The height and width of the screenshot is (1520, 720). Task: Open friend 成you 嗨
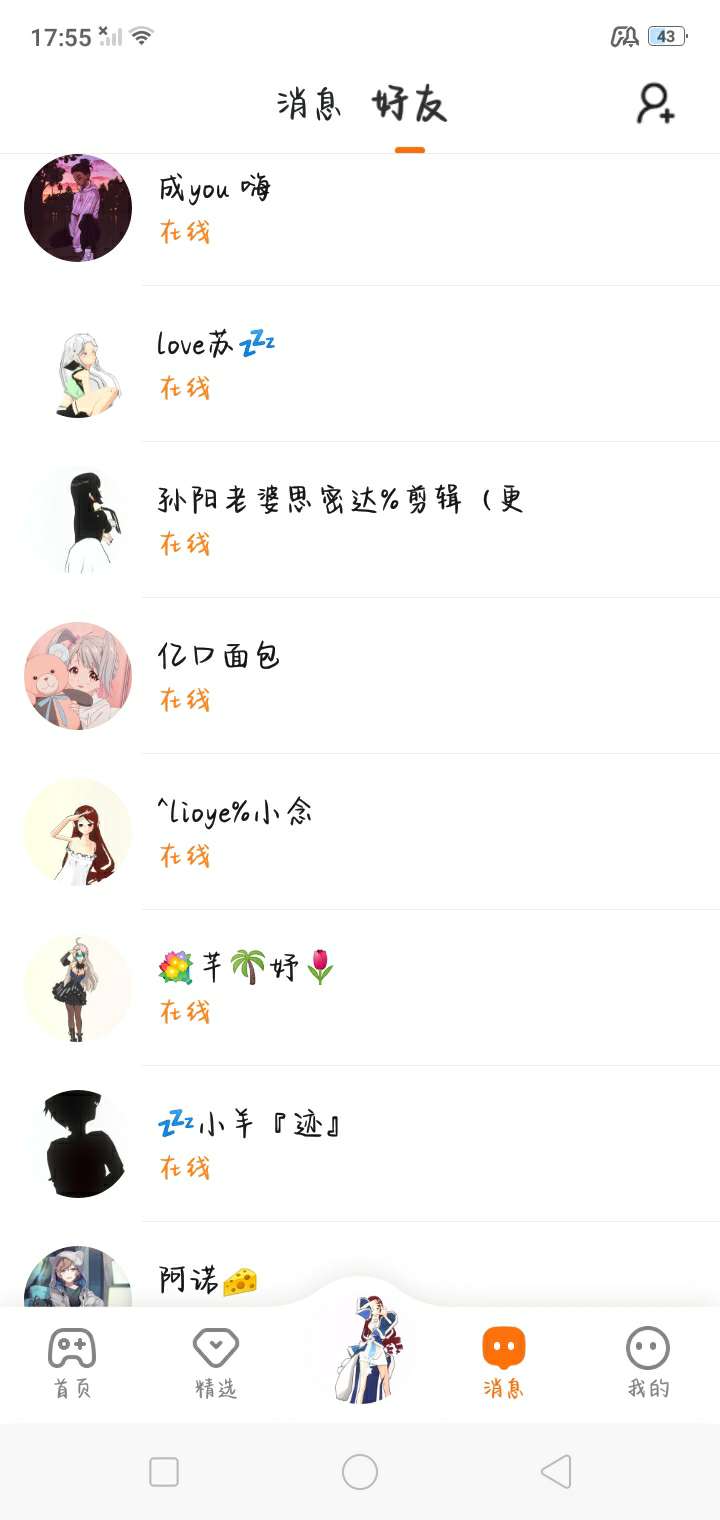click(360, 208)
